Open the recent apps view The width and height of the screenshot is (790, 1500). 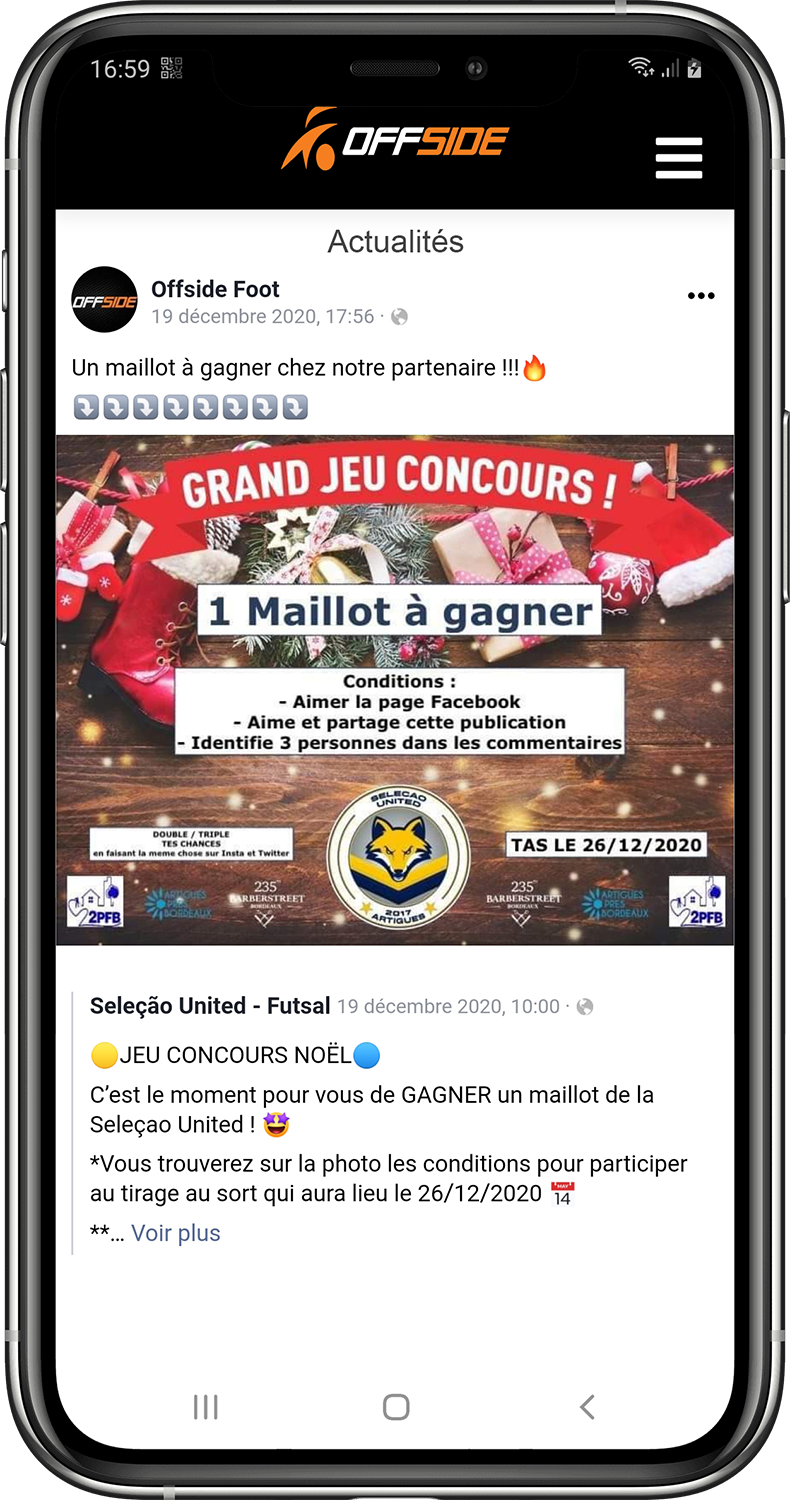[205, 1407]
